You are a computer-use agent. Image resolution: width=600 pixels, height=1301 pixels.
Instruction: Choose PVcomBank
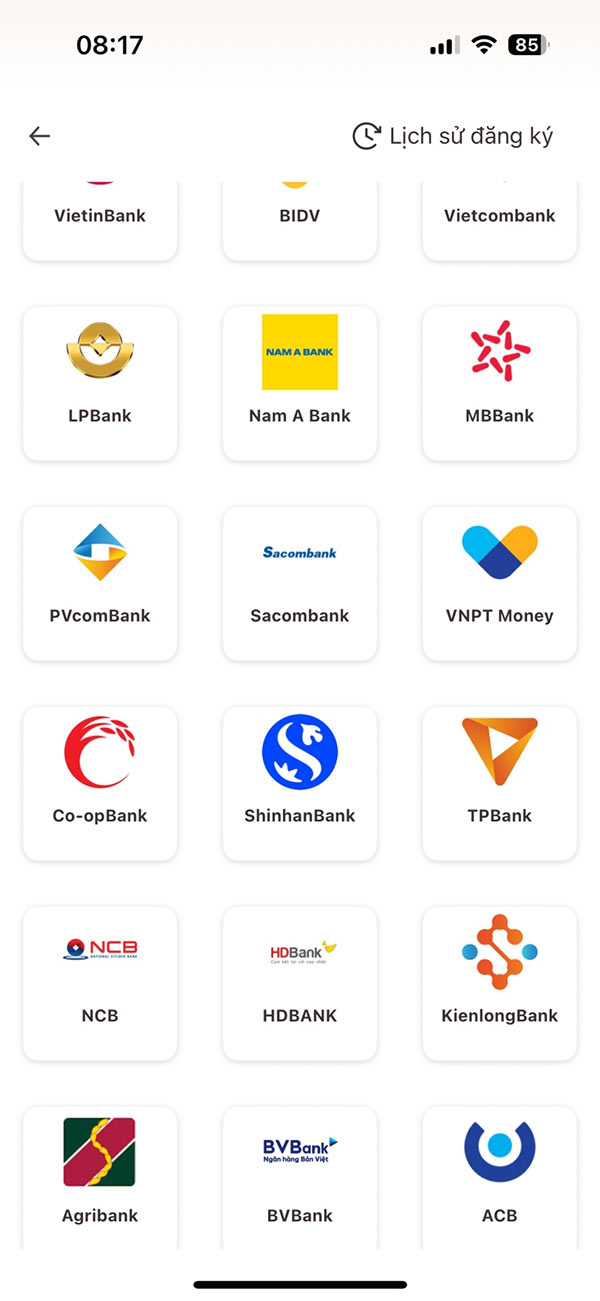pos(100,583)
